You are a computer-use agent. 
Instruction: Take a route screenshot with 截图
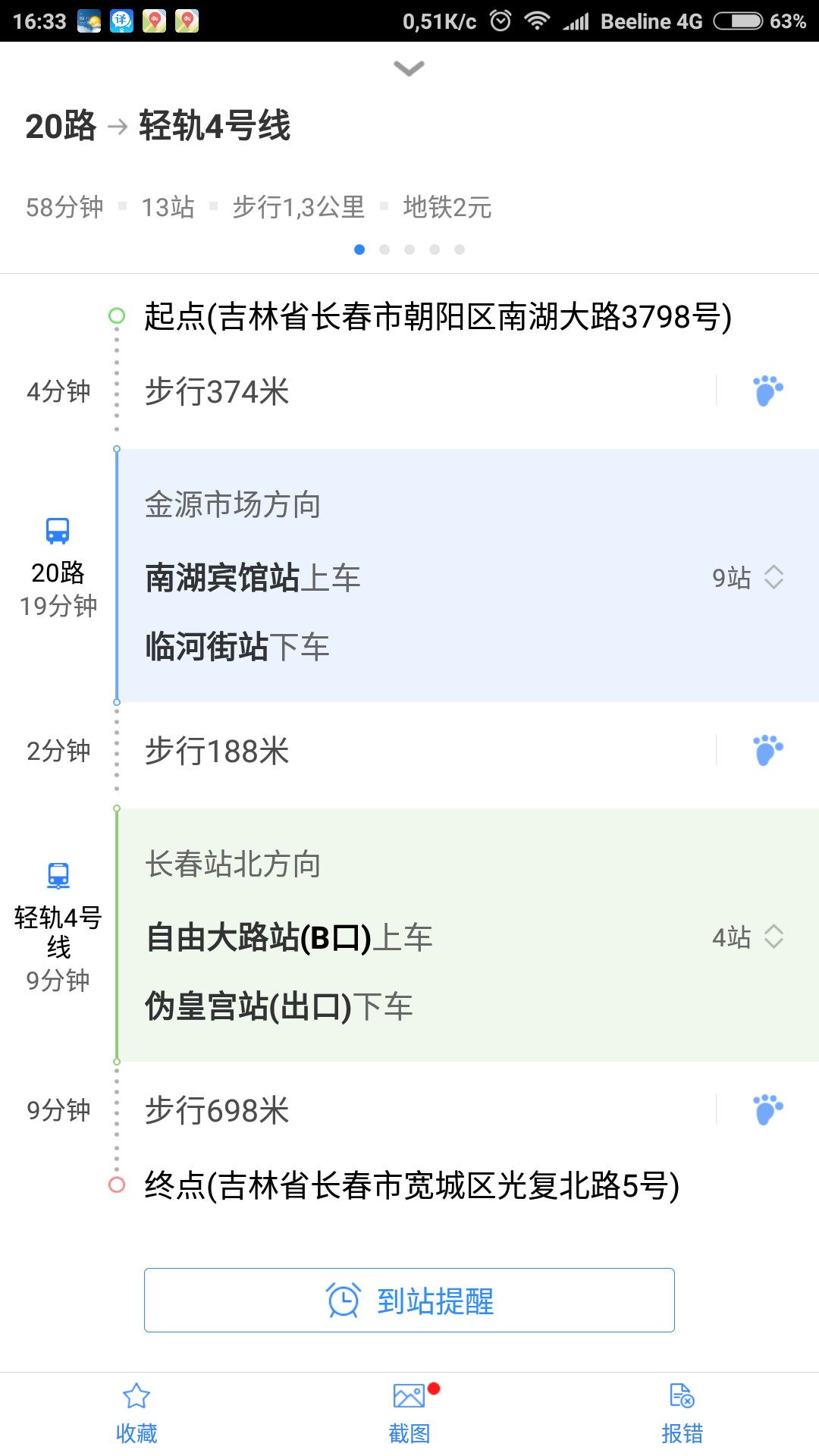coord(409,1414)
